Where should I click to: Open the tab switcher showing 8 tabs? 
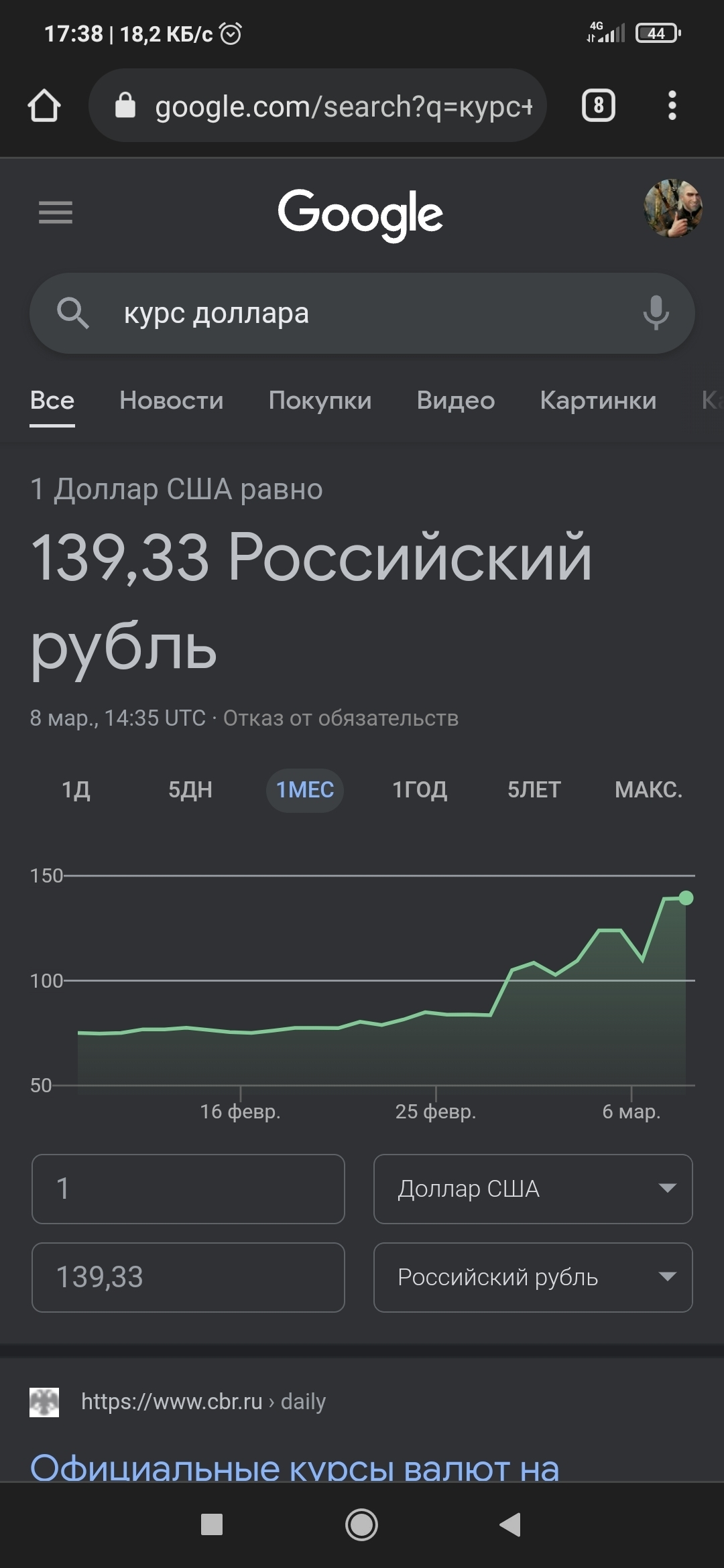tap(598, 106)
